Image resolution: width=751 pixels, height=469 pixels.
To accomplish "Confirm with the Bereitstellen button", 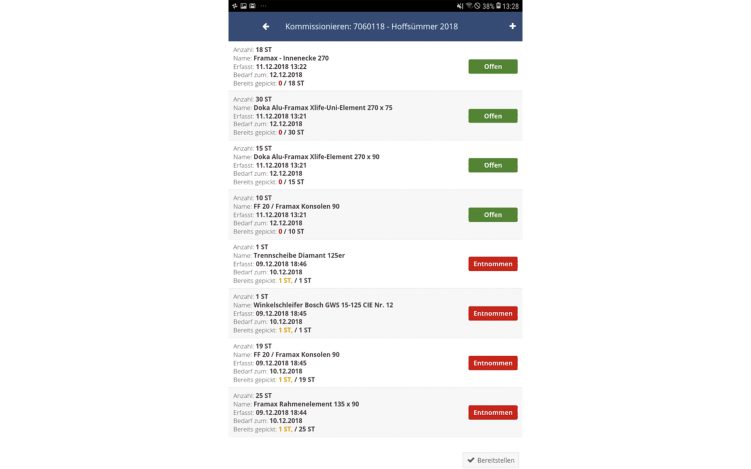I will pos(490,460).
